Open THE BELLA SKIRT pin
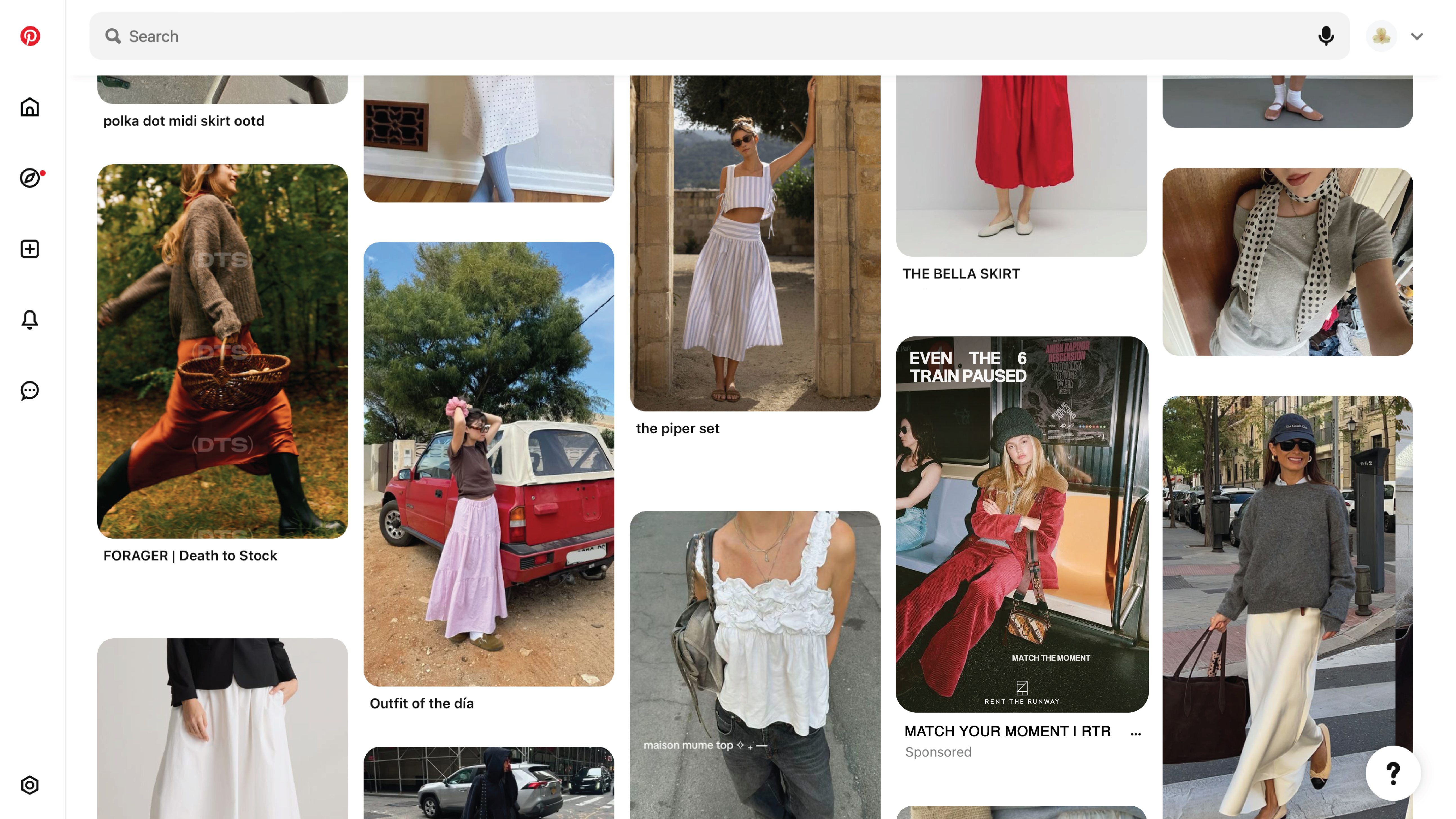 pos(1021,164)
